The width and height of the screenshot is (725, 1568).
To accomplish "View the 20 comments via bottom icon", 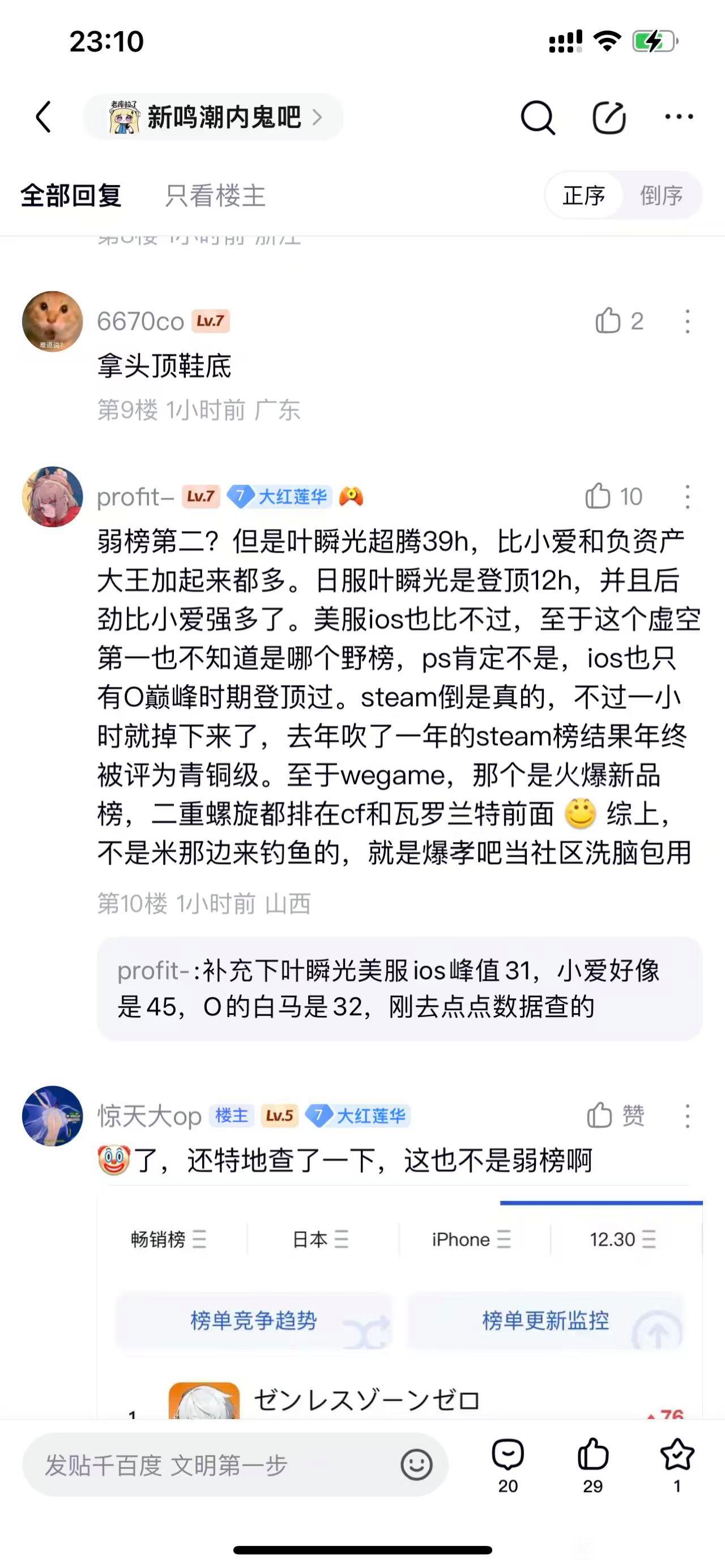I will coord(507,1465).
